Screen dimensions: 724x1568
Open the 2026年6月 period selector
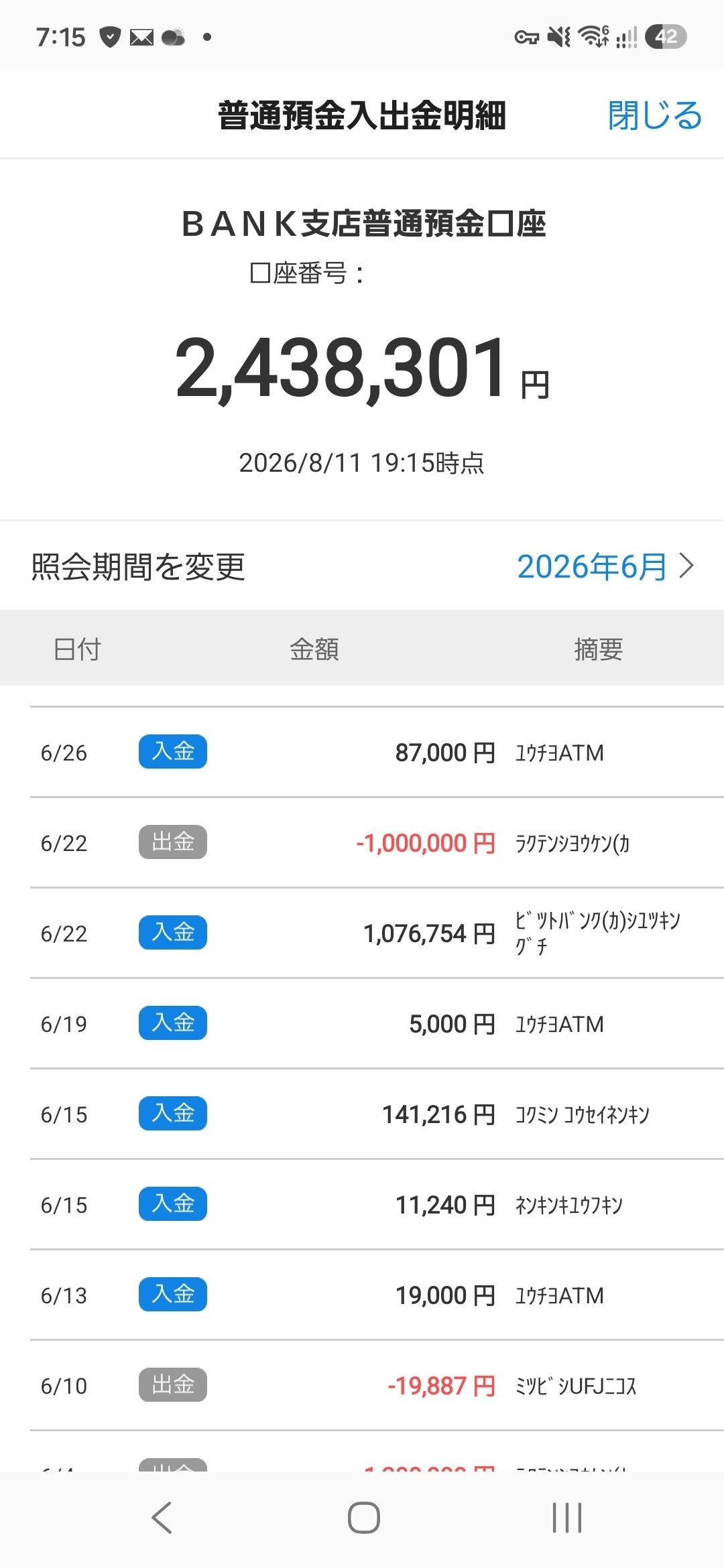pyautogui.click(x=605, y=566)
